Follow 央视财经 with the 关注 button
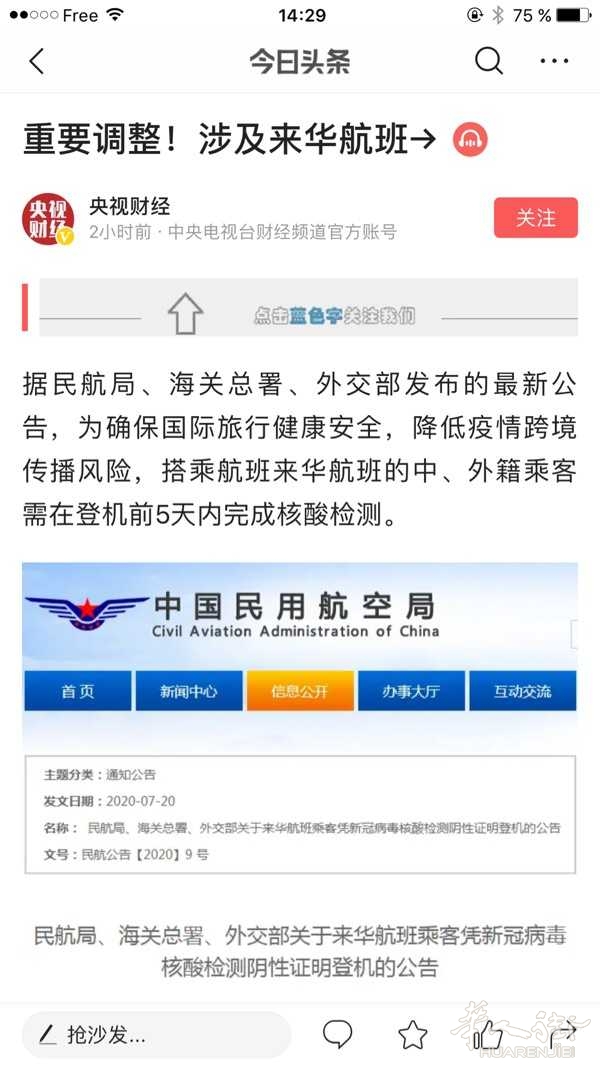 coord(535,218)
